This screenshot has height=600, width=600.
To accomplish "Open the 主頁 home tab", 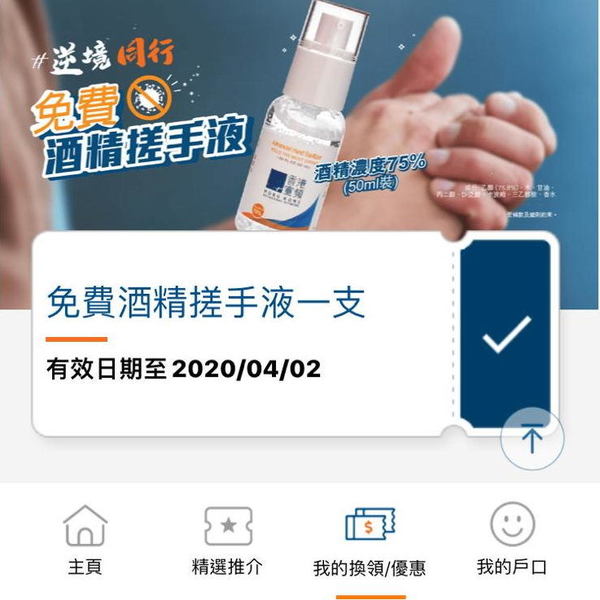I will coord(85,540).
